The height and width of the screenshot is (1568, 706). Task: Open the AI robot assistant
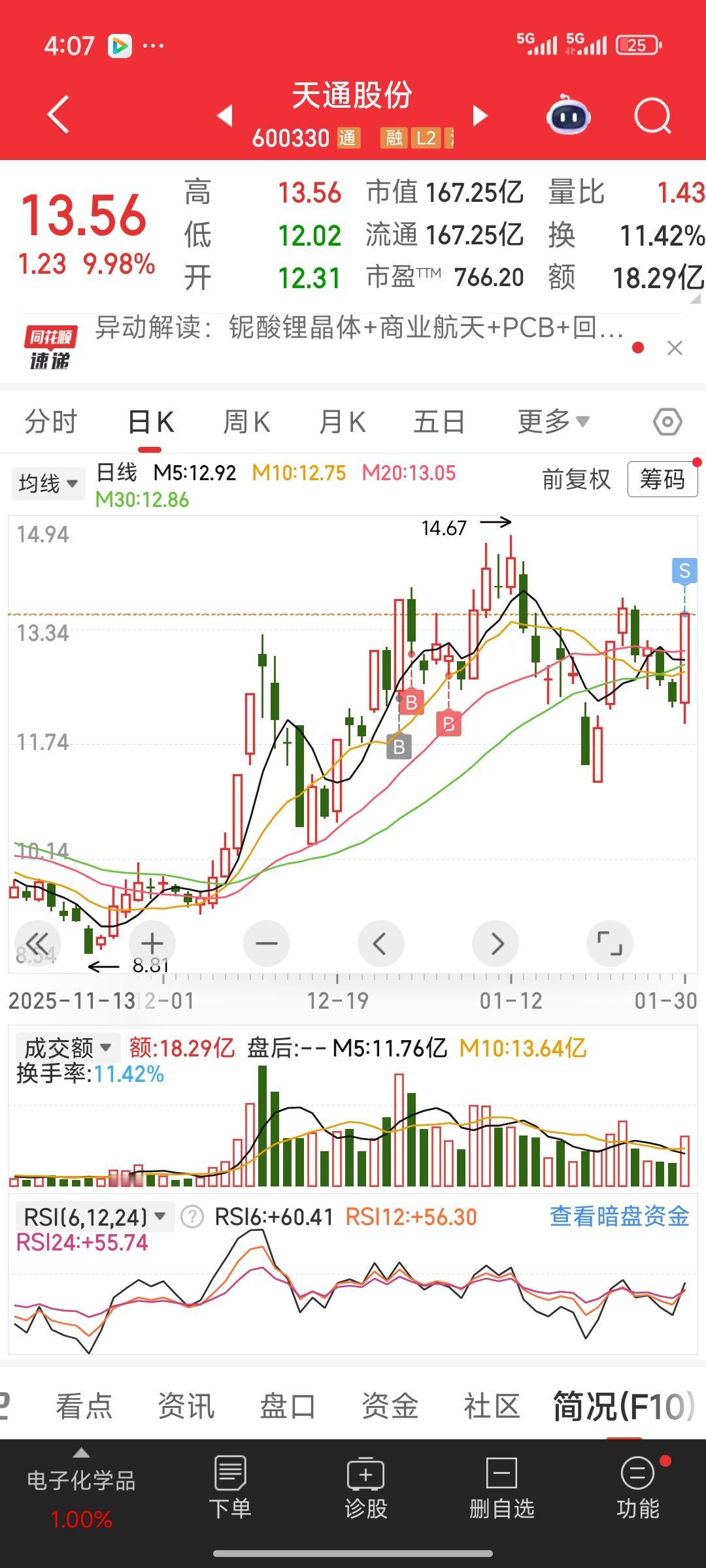[x=568, y=116]
